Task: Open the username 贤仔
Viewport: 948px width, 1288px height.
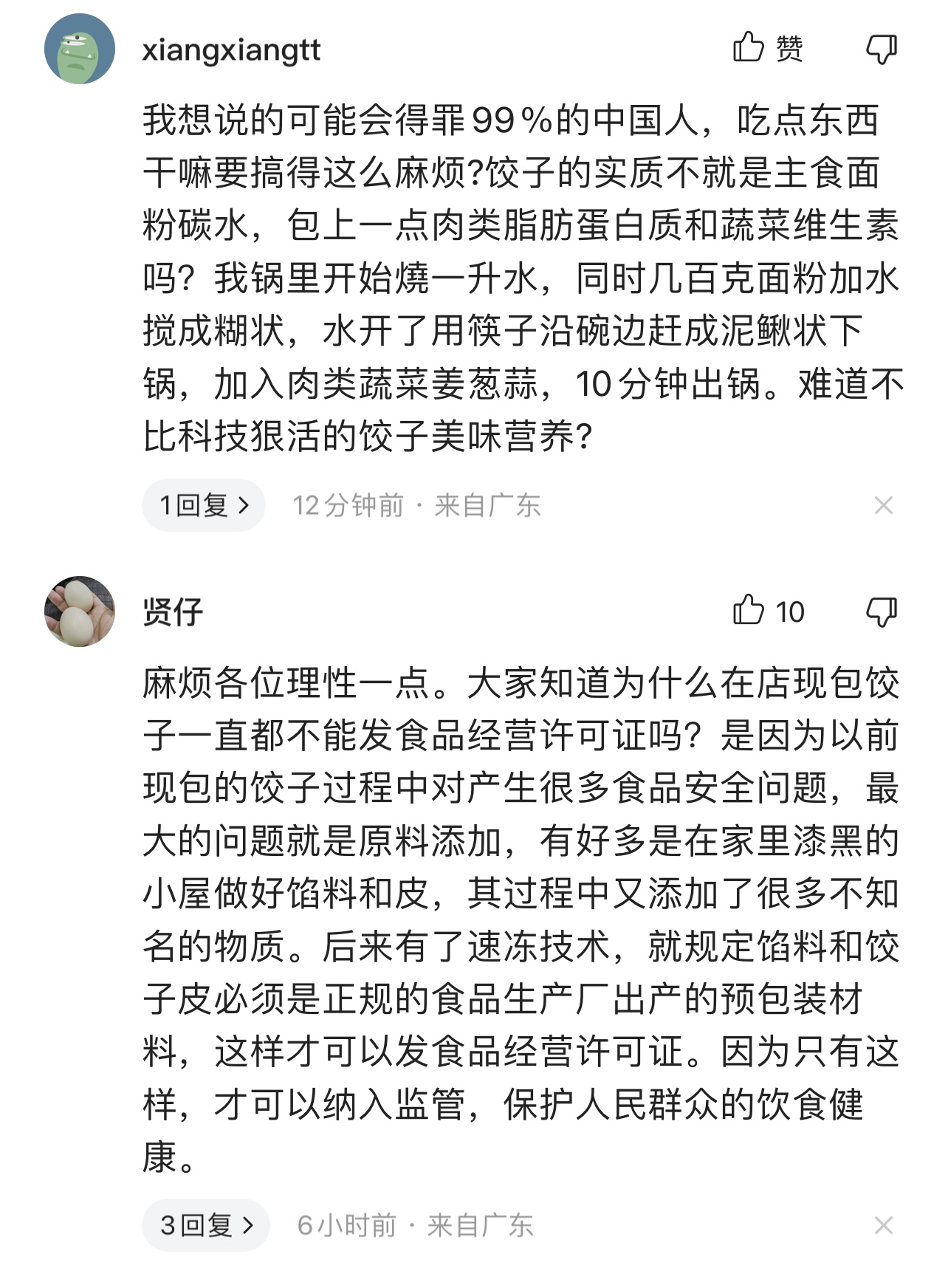Action: (x=173, y=612)
